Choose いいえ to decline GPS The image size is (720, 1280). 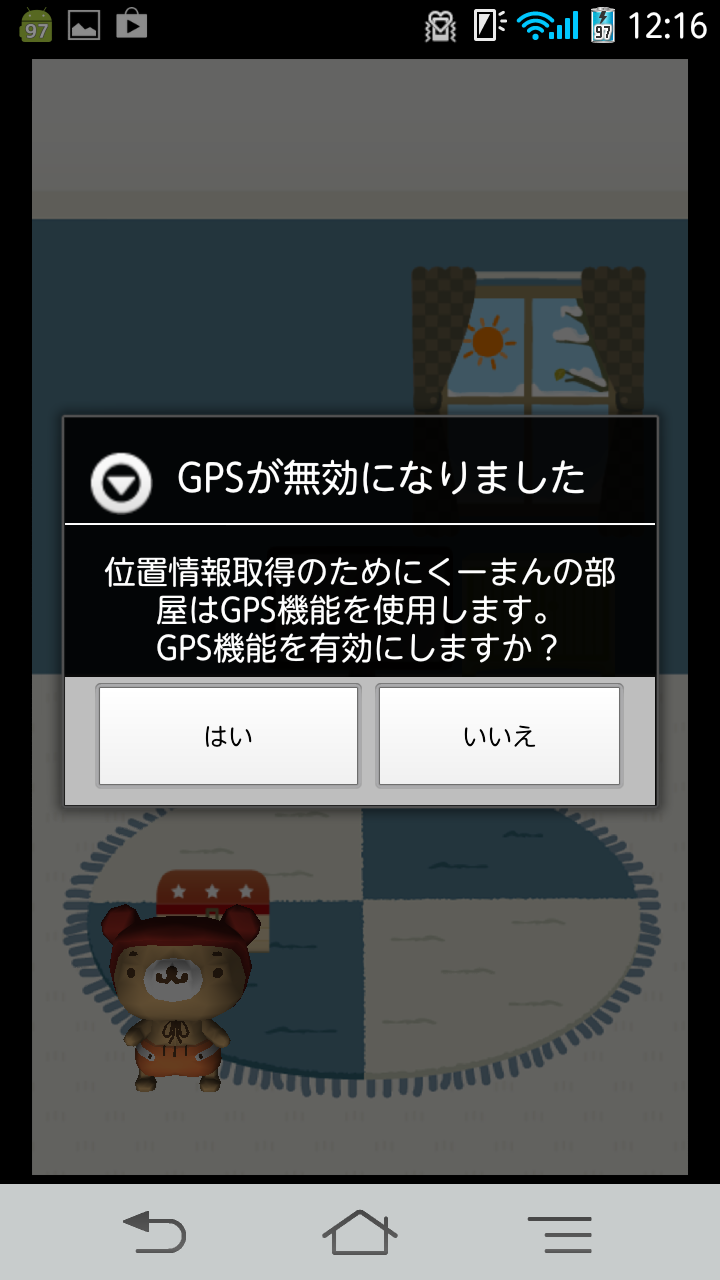tap(499, 736)
